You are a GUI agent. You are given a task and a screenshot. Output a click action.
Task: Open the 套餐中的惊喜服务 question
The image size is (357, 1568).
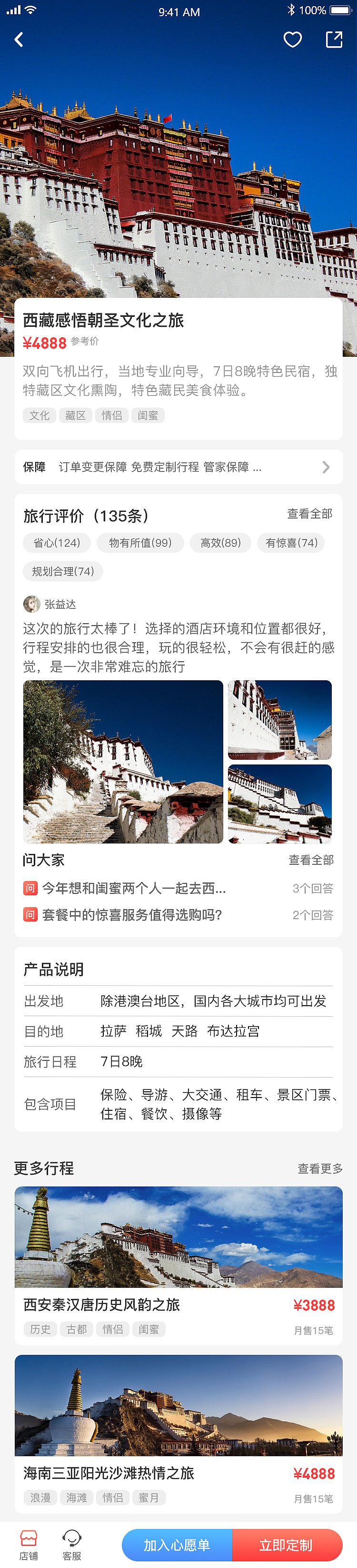tap(131, 914)
